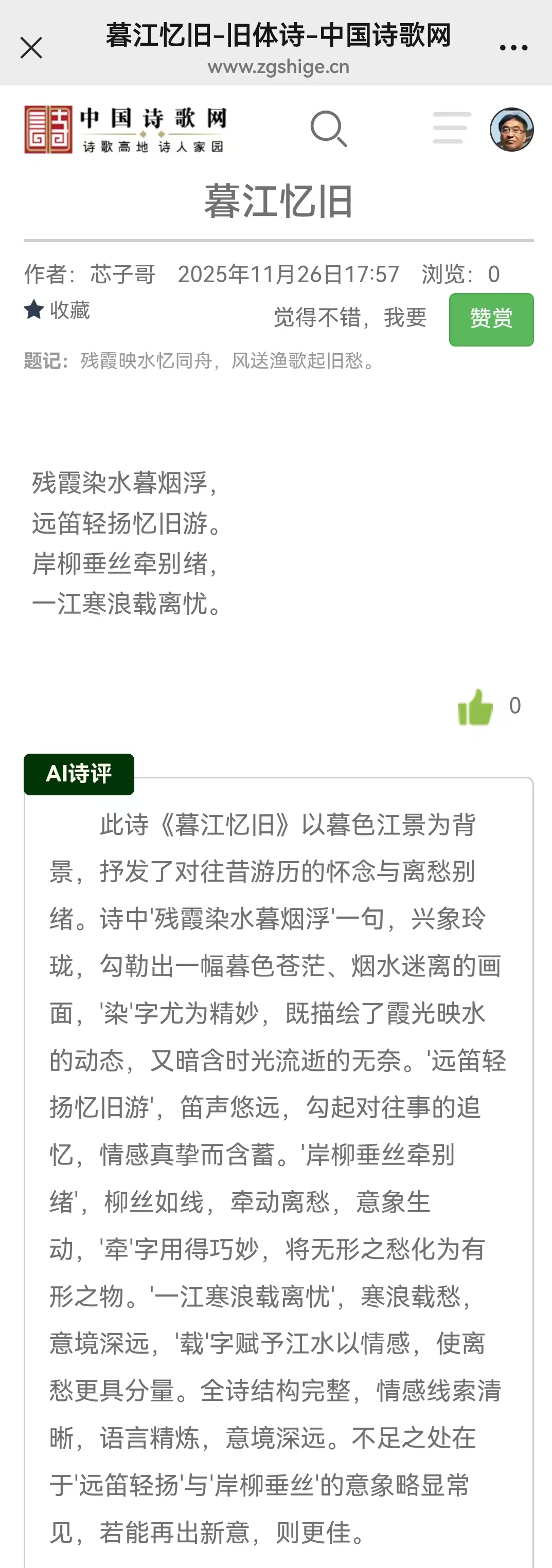Like the poem with thumbs-up
This screenshot has height=1568, width=552.
[x=476, y=707]
